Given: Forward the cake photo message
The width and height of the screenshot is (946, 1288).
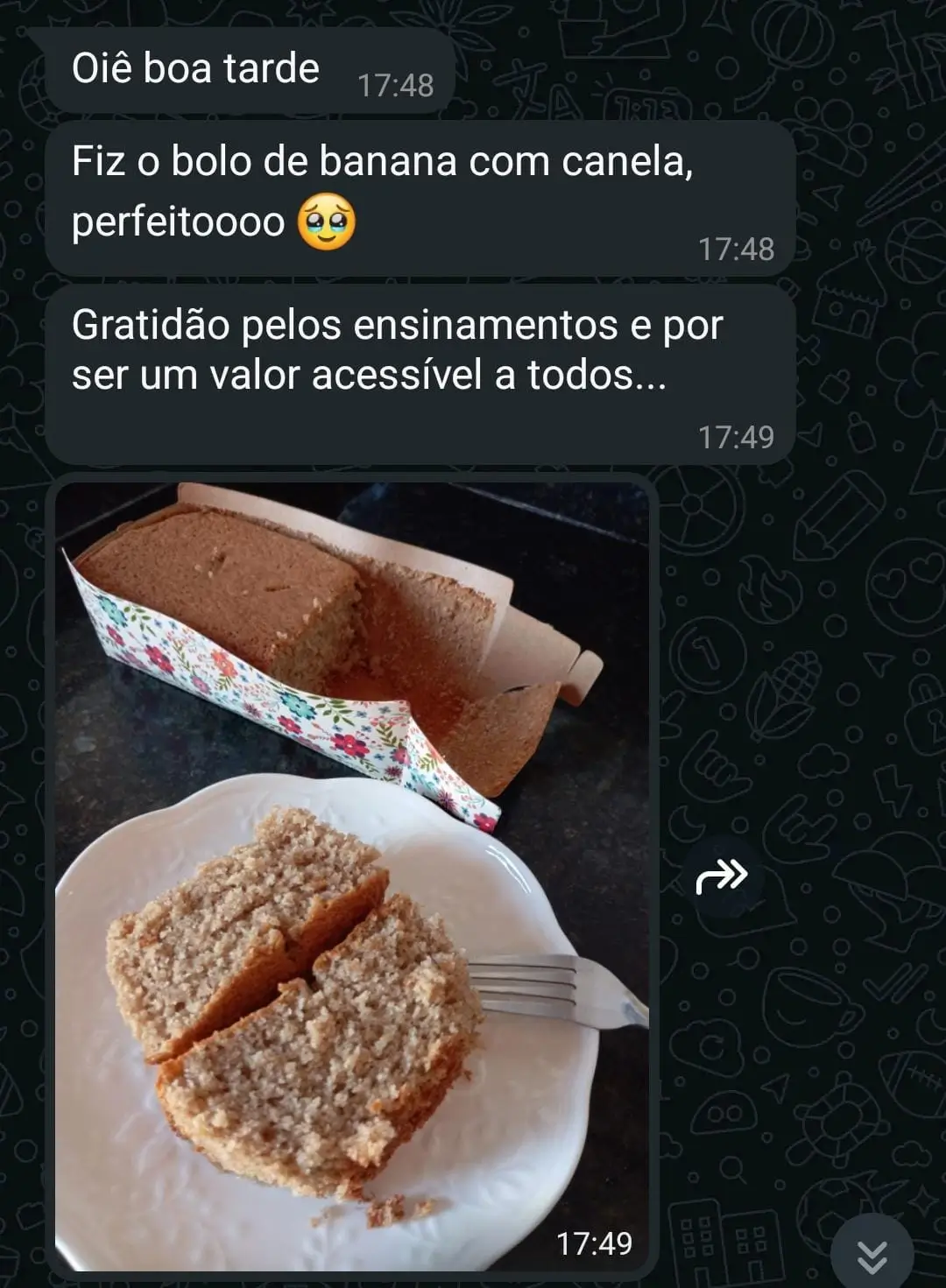Looking at the screenshot, I should coord(721,876).
